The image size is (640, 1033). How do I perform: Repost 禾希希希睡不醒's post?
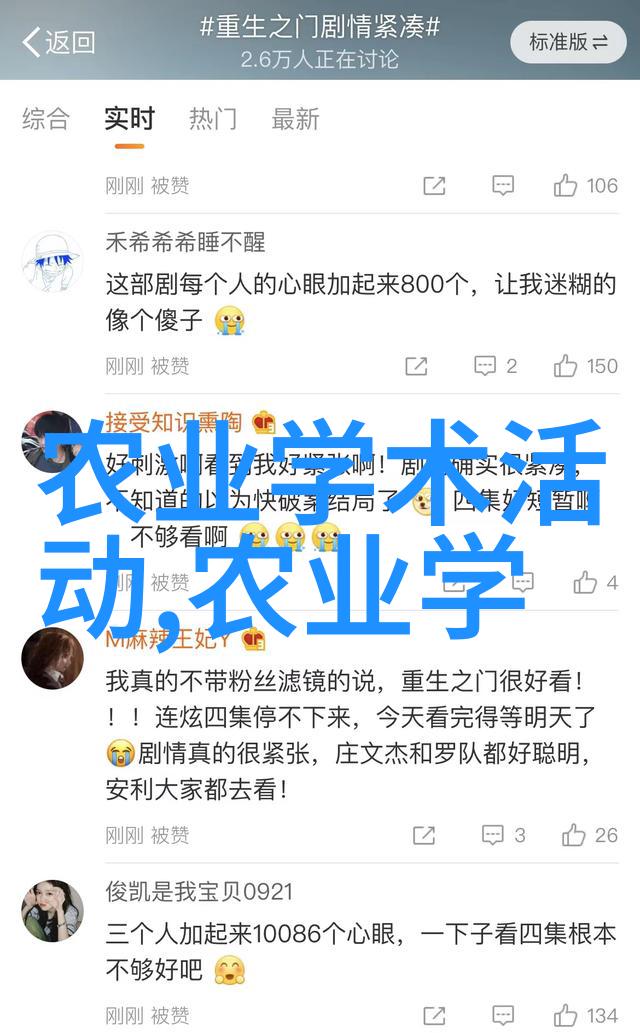click(x=417, y=366)
